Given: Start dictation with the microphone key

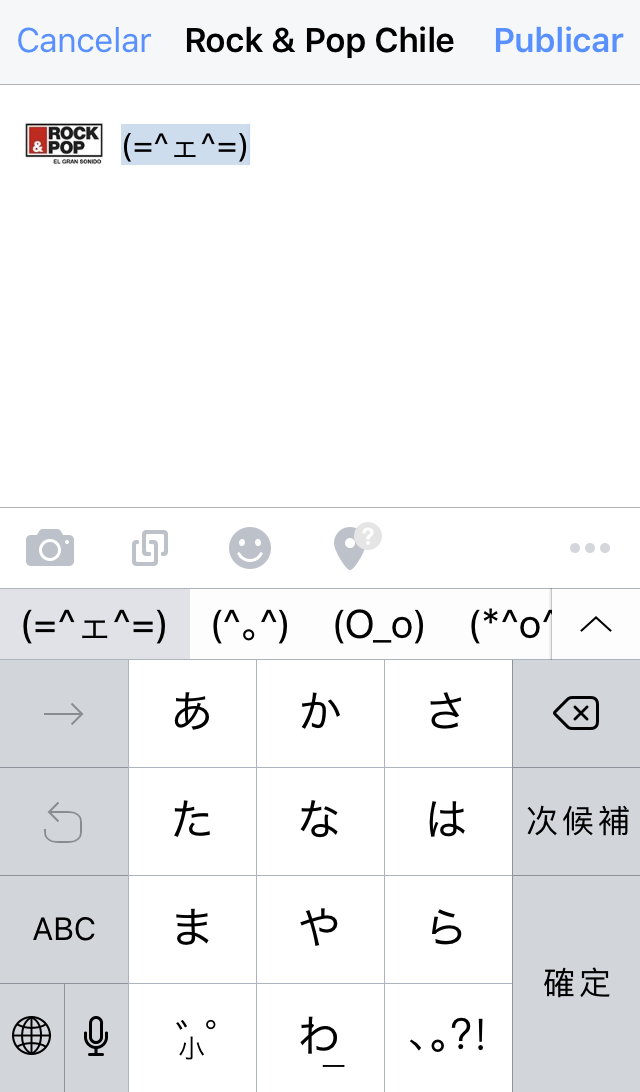Looking at the screenshot, I should point(96,1036).
